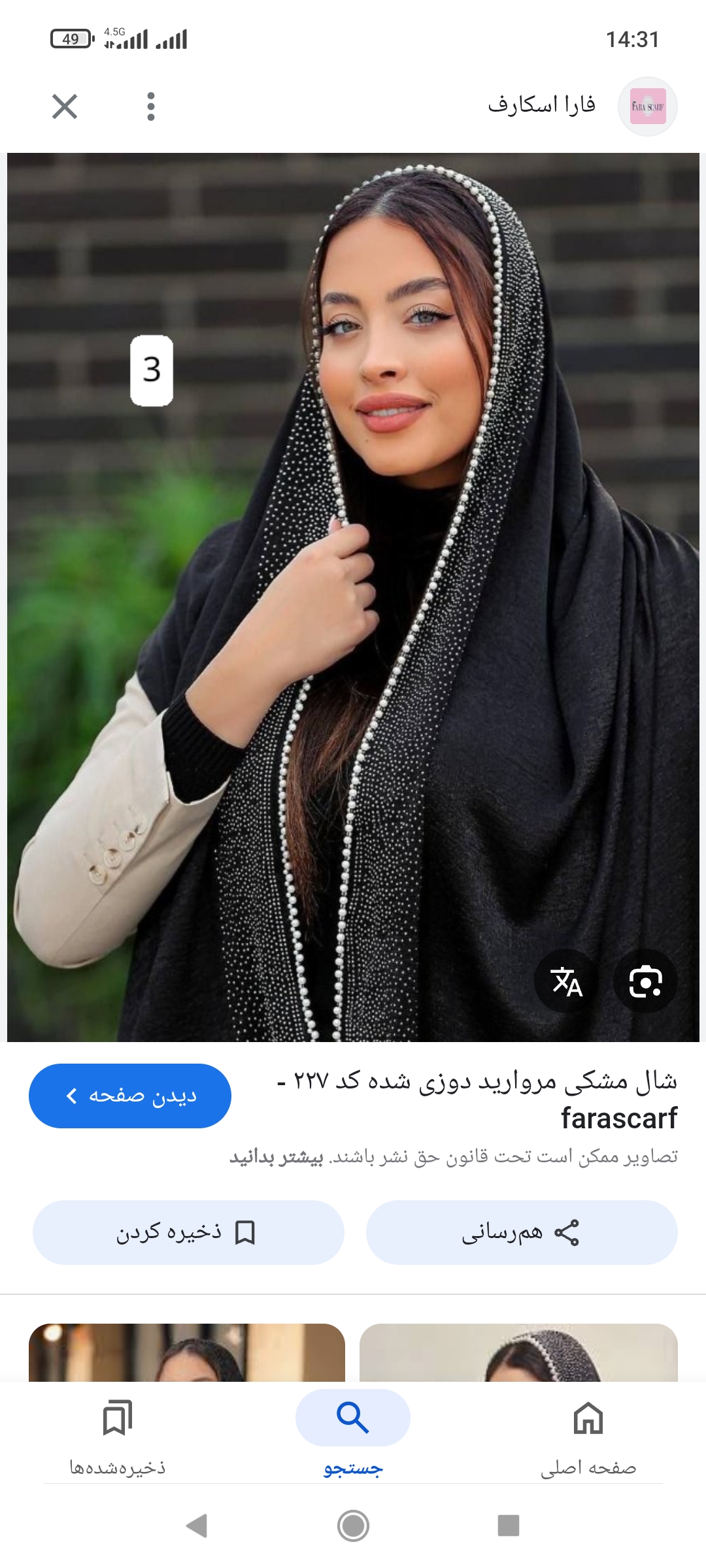Search this image with Lens
The height and width of the screenshot is (1568, 706).
(x=645, y=981)
